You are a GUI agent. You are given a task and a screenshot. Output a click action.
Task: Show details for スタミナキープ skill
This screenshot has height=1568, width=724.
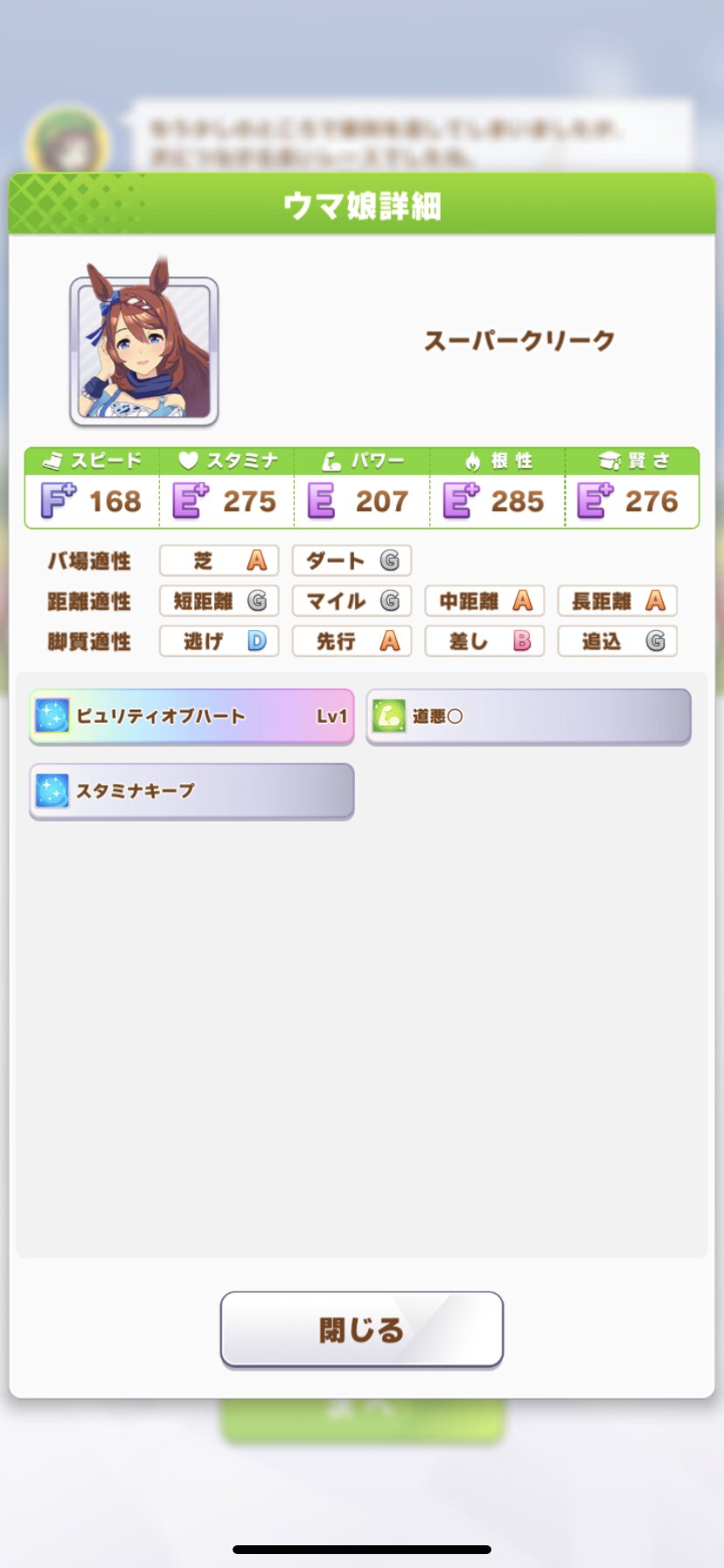[x=191, y=790]
